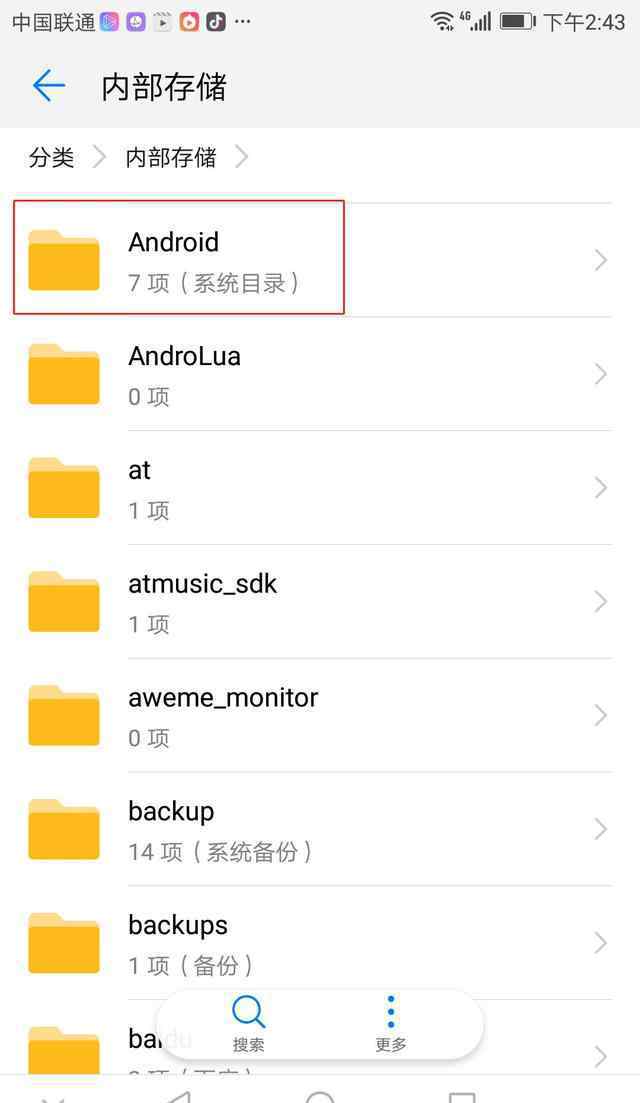The image size is (640, 1103).
Task: Open the AndroLua folder
Action: click(x=320, y=374)
